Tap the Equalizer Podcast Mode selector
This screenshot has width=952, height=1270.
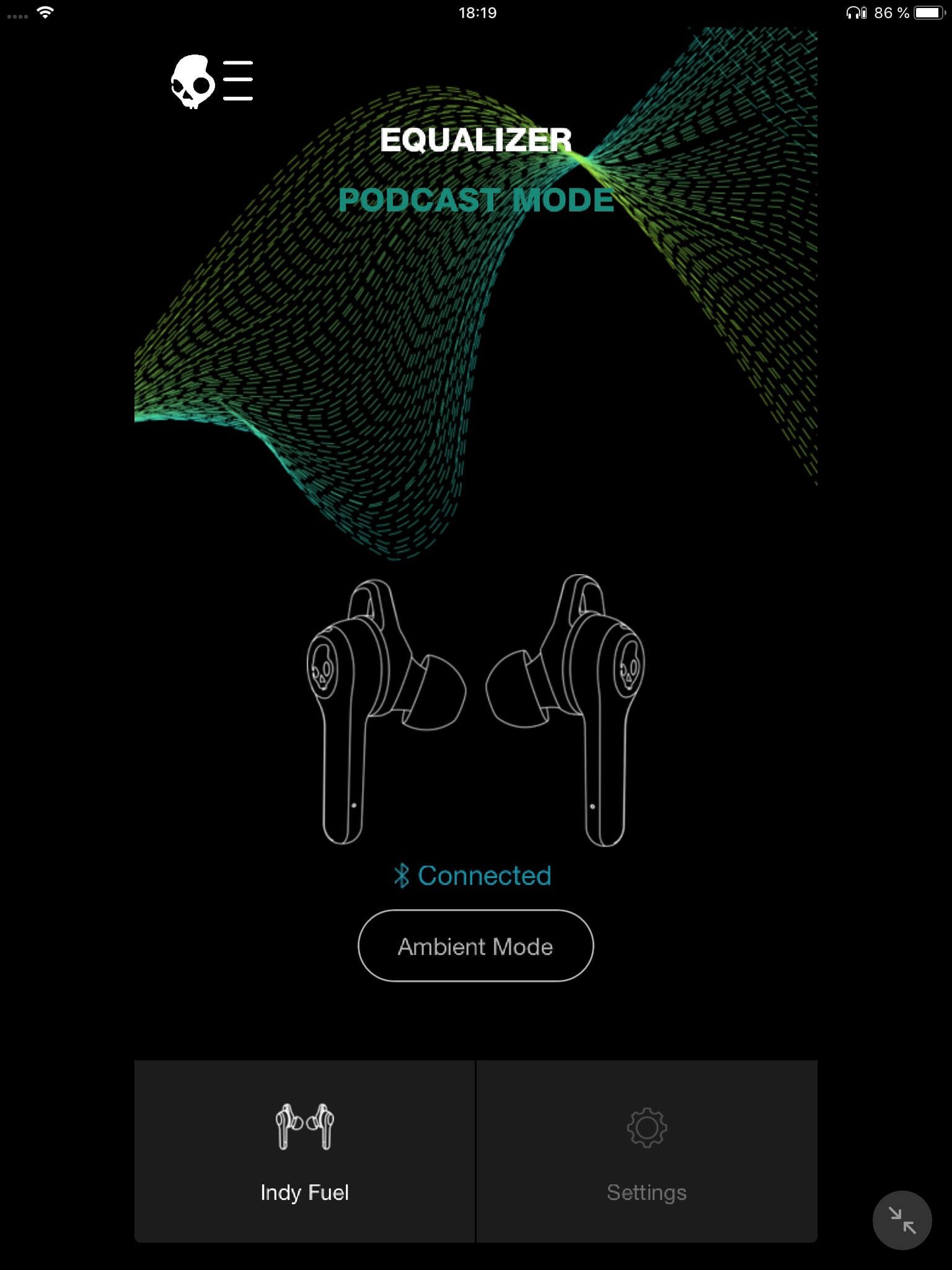click(x=475, y=200)
